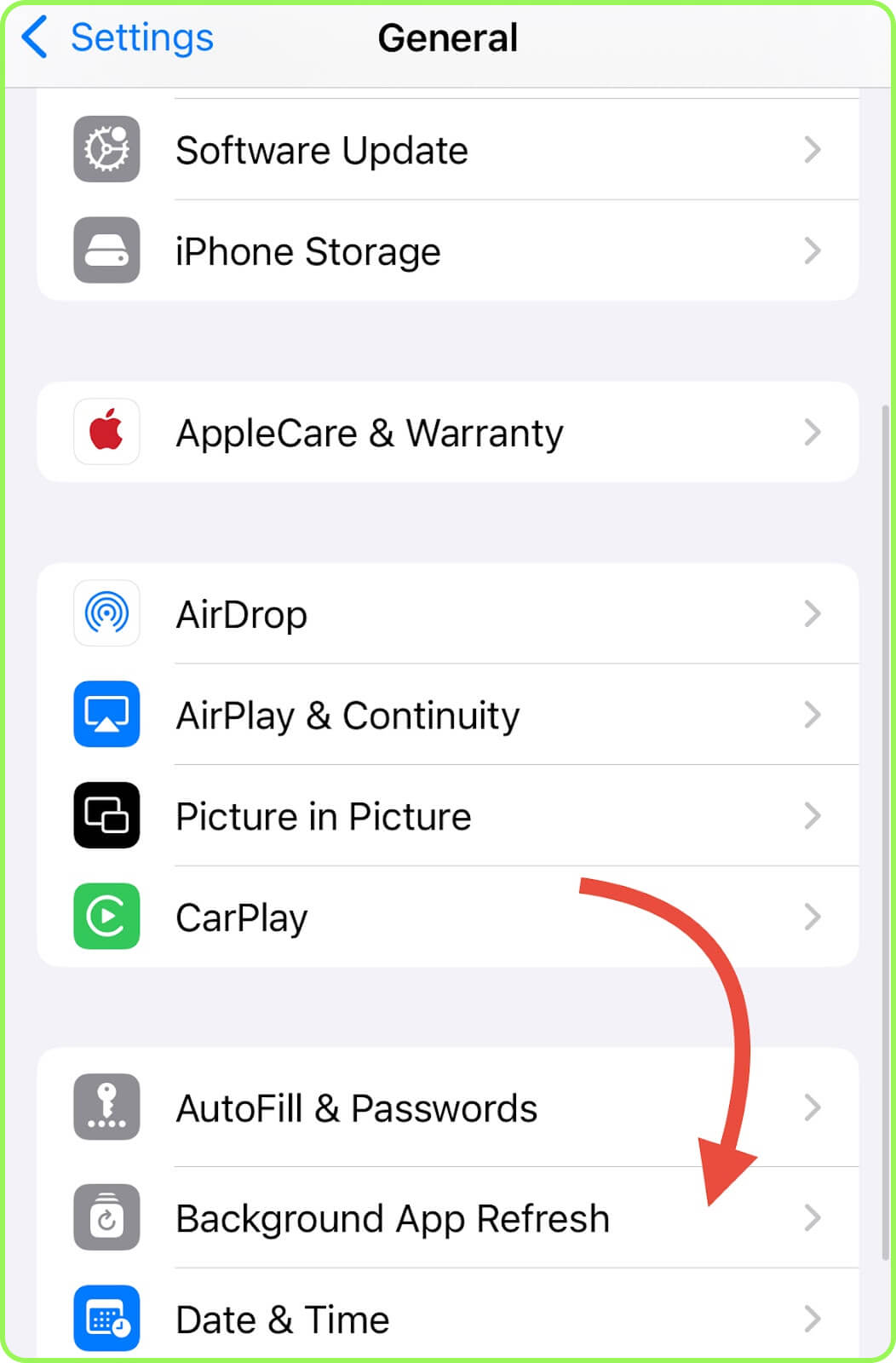This screenshot has width=896, height=1363.
Task: Select the AirPlay & Continuity screen icon
Action: coord(106,715)
